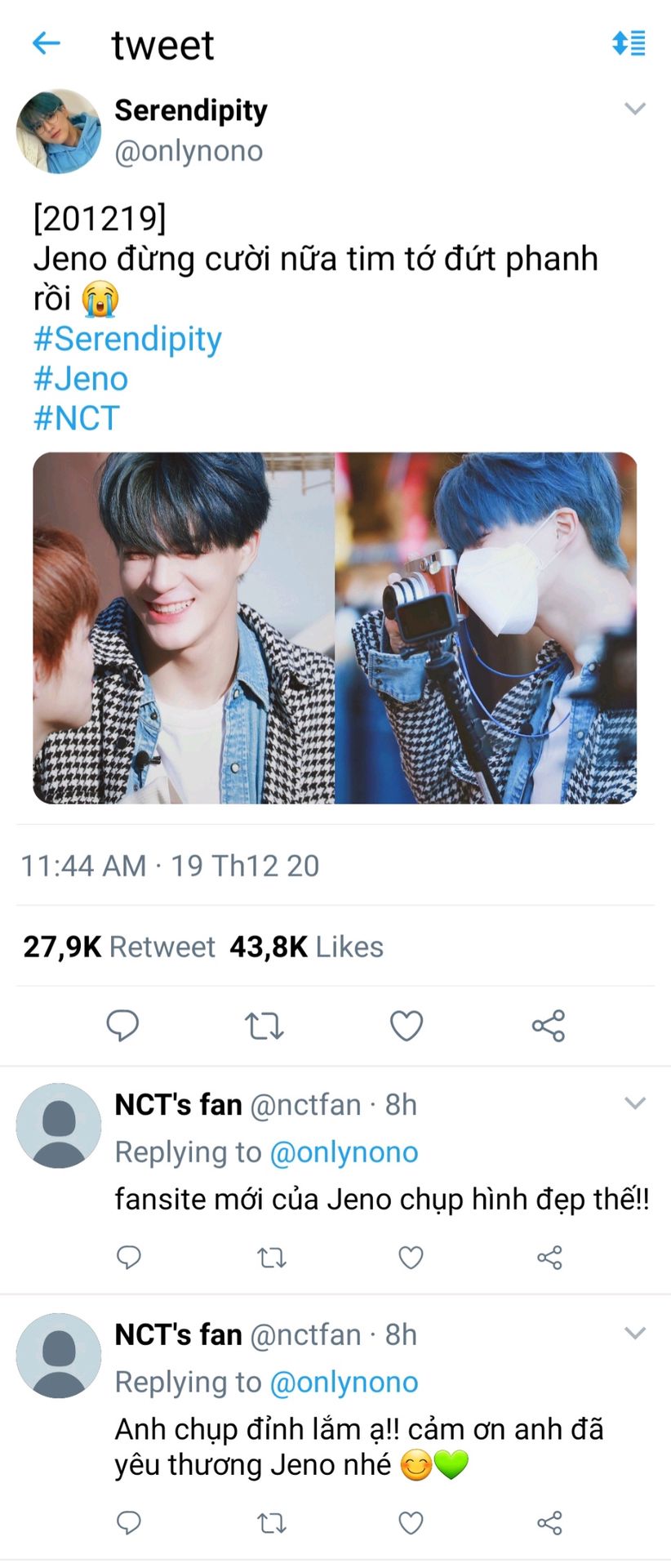This screenshot has height=1568, width=671.
Task: Open Serendipity's profile picture
Action: [x=59, y=131]
